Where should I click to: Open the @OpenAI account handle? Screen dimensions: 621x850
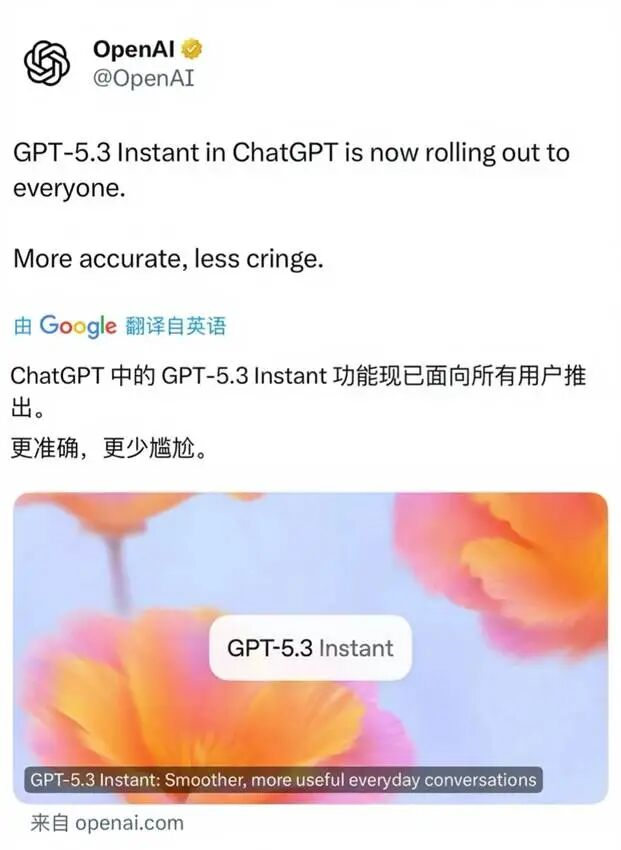tap(143, 78)
